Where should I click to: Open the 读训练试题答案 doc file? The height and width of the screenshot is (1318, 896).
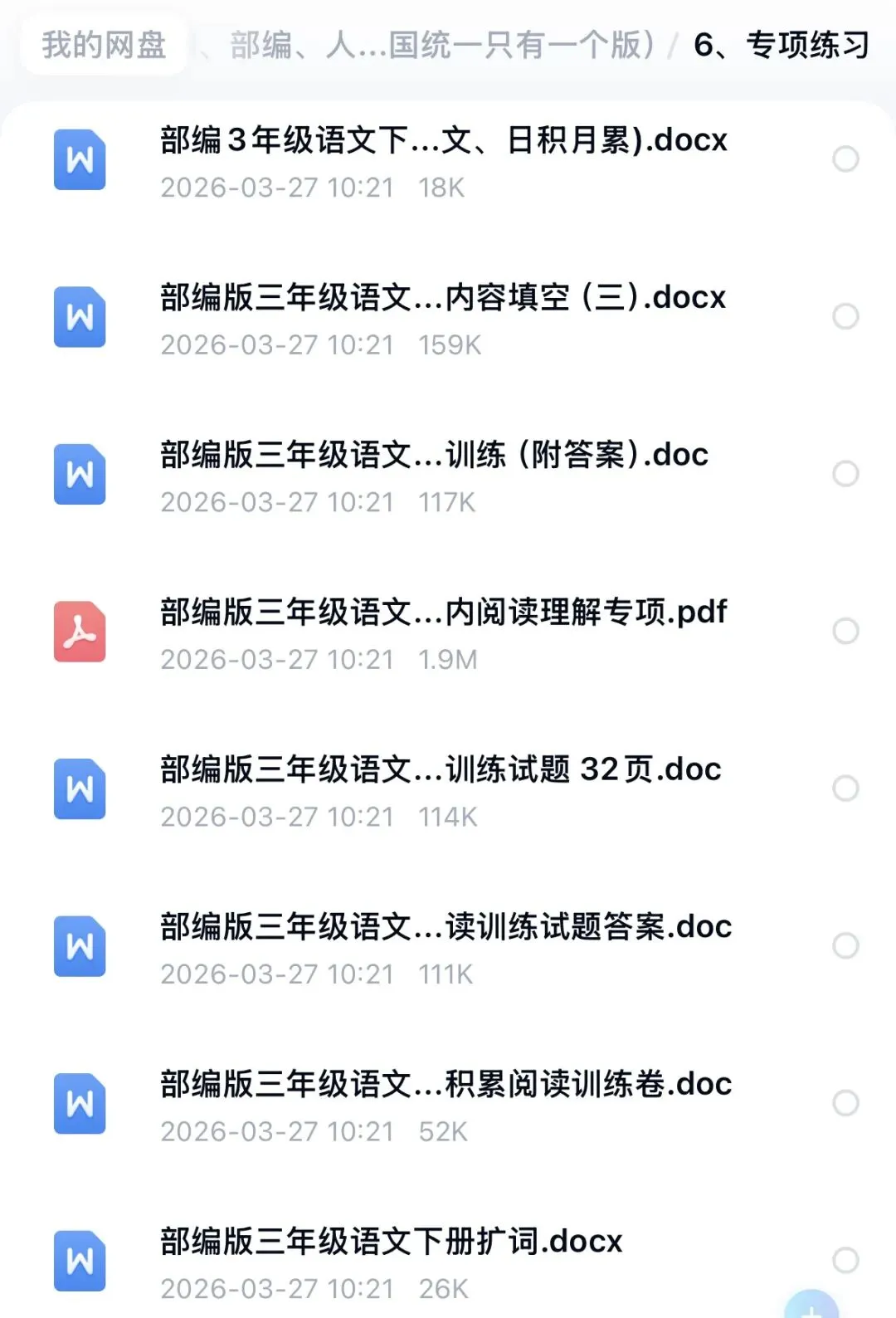tap(446, 927)
